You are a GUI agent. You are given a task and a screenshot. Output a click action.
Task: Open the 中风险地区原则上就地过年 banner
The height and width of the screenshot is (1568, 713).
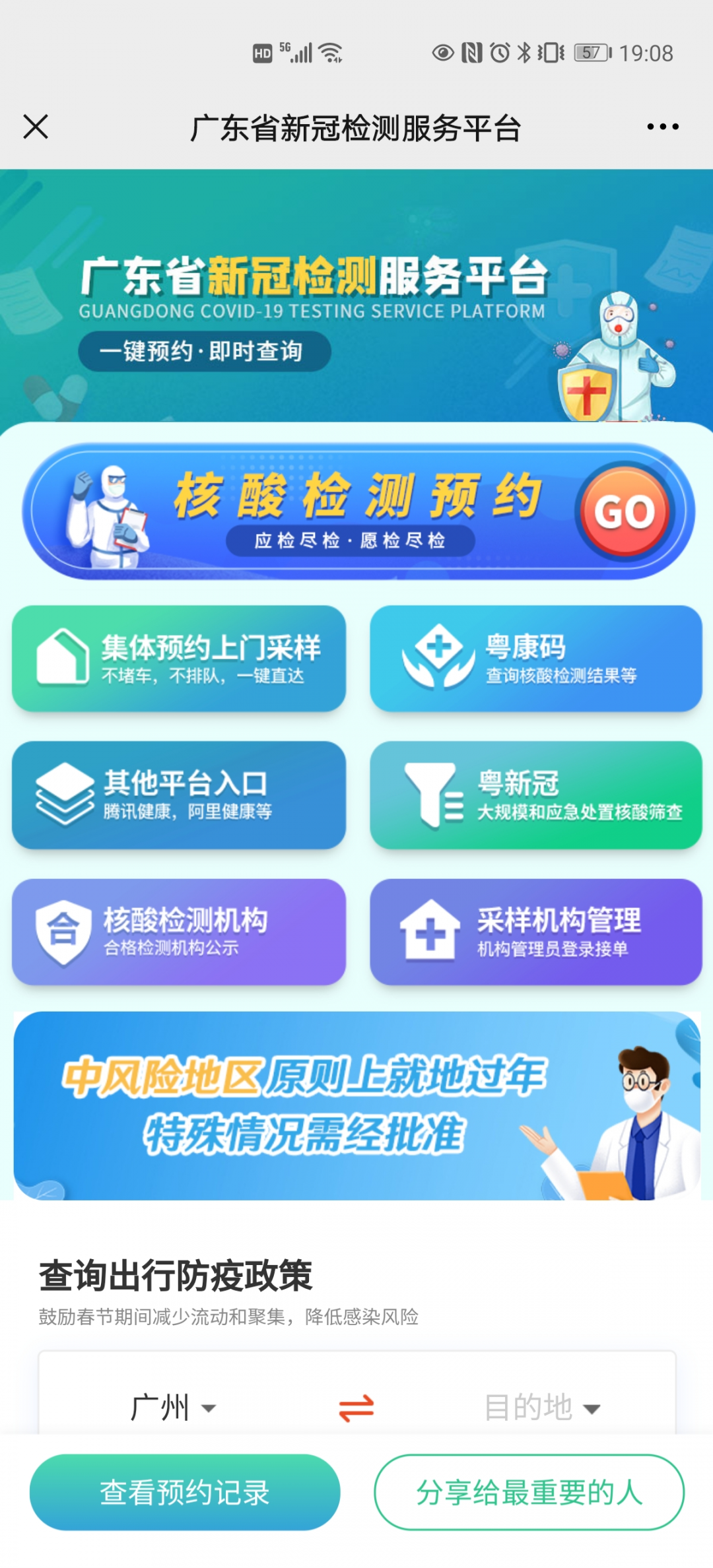click(356, 1105)
